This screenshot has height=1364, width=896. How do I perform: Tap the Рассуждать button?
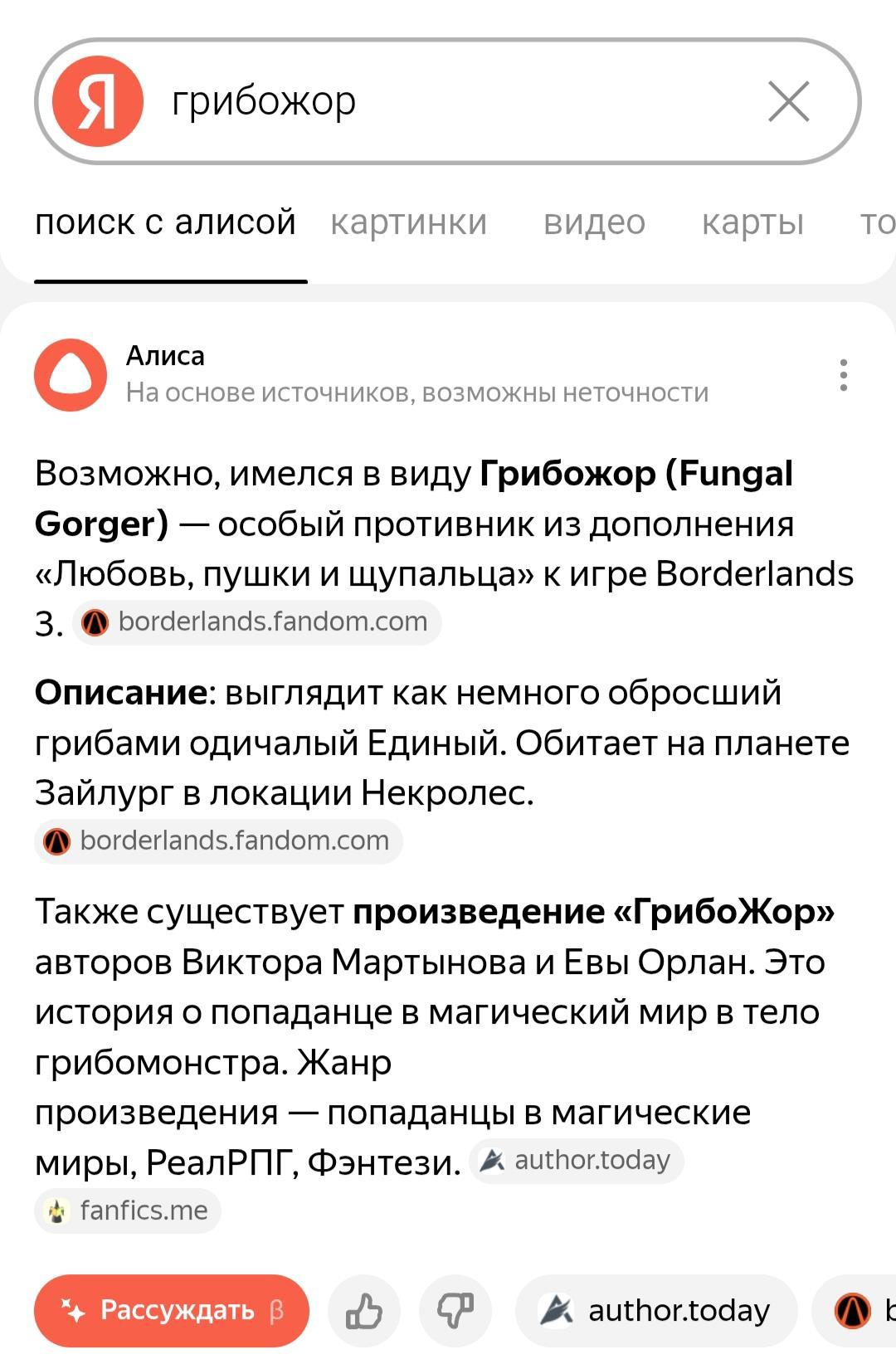click(172, 1311)
